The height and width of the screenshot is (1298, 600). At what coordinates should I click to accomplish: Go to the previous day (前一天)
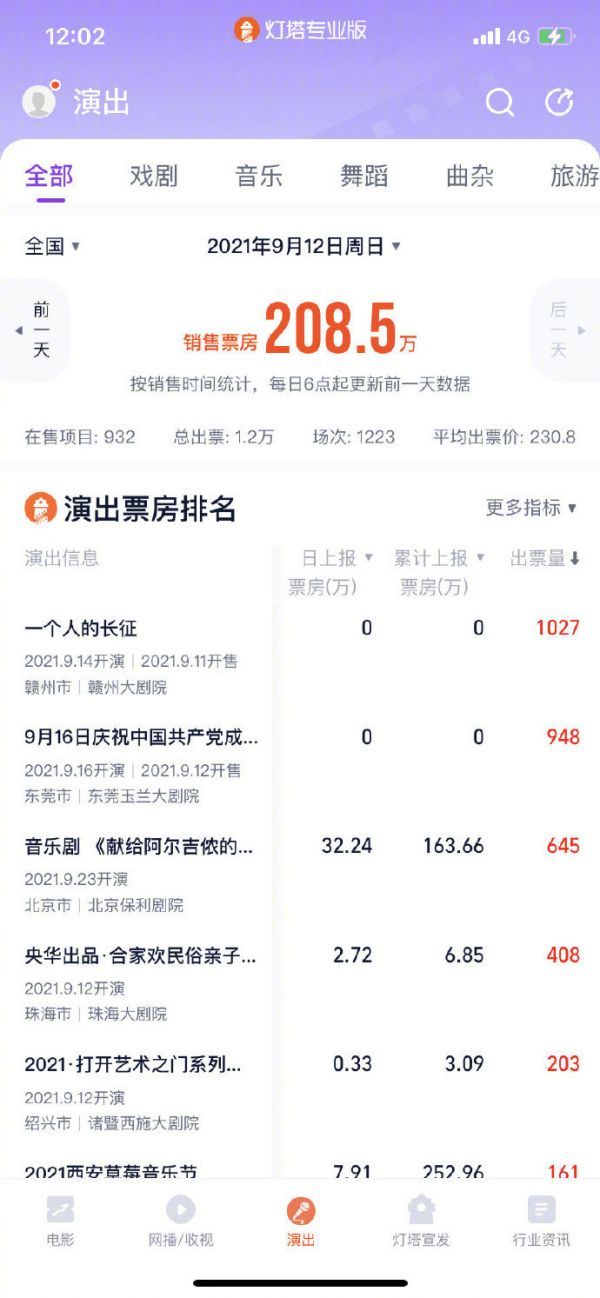38,330
